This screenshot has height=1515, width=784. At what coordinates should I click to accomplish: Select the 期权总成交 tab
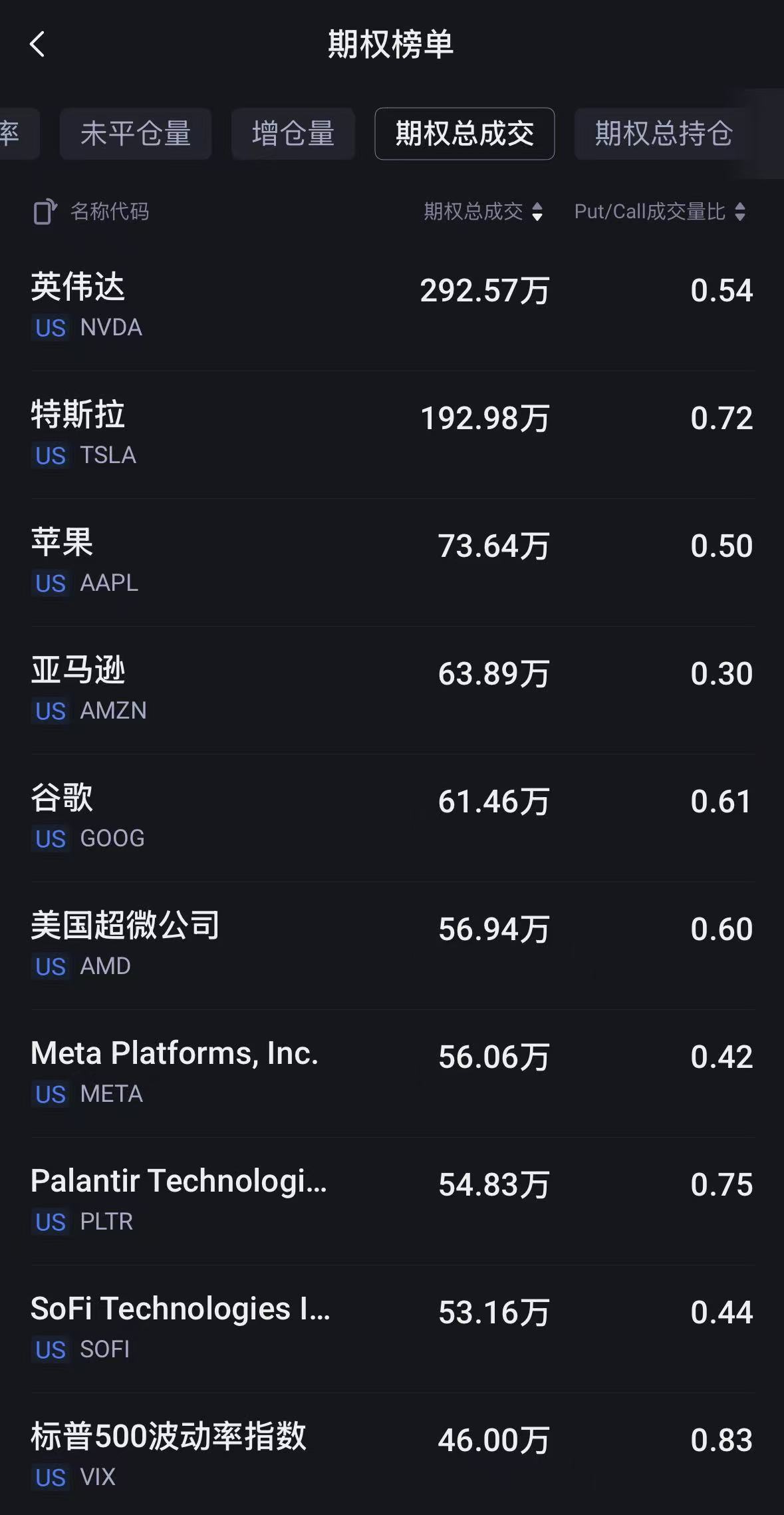tap(464, 134)
